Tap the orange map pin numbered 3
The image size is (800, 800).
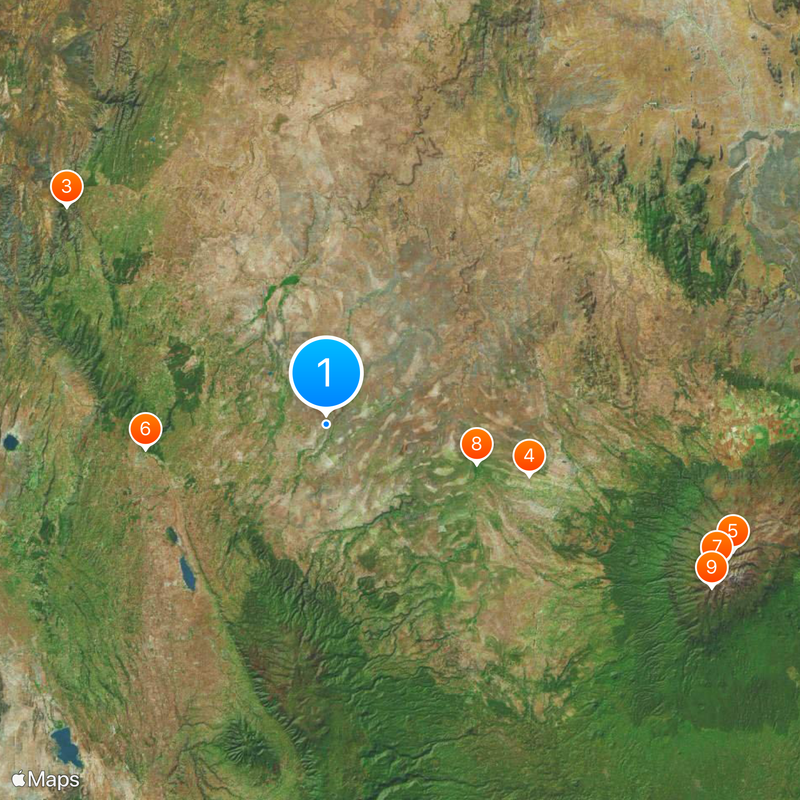point(66,186)
